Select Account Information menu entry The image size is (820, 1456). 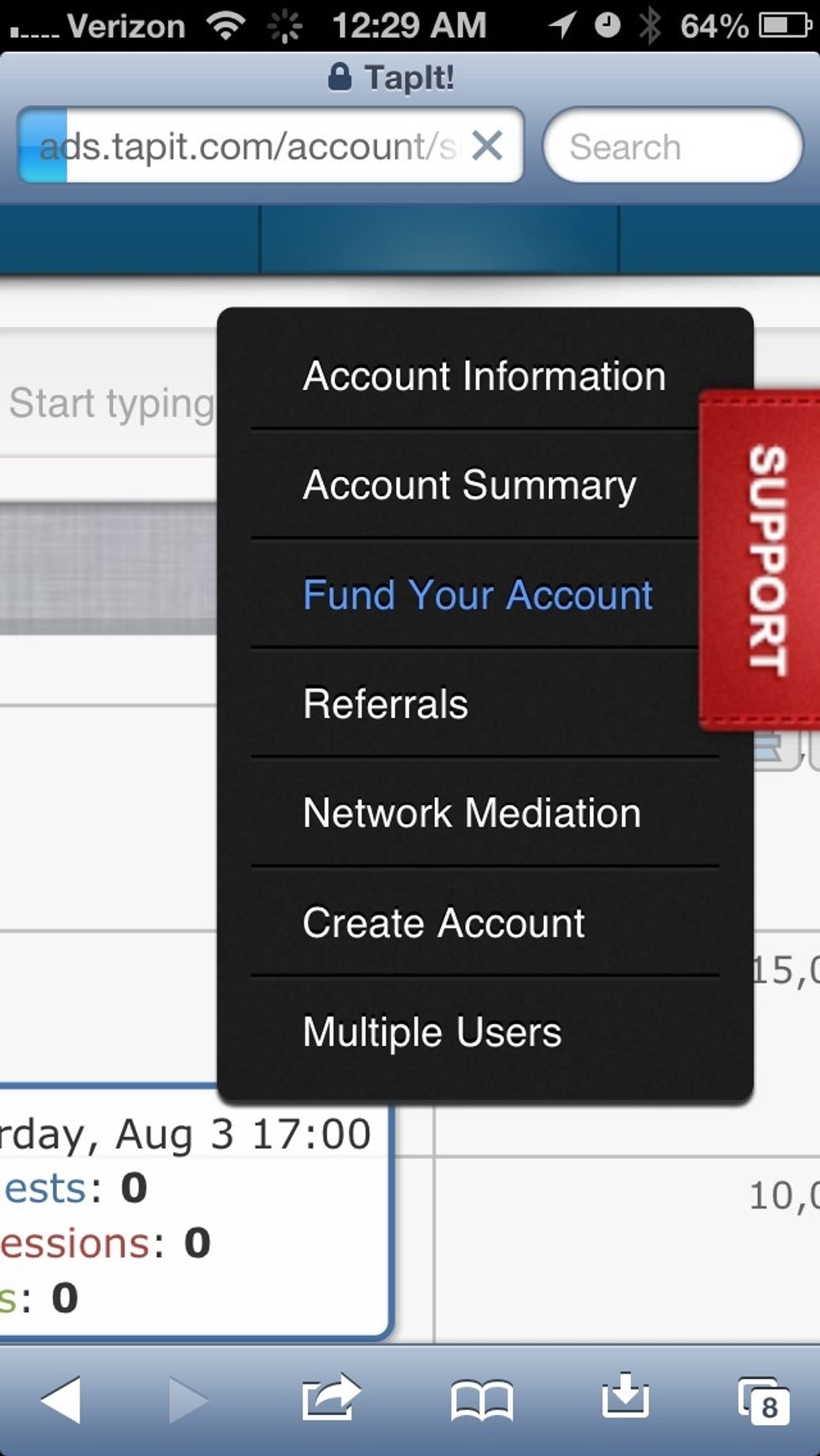pyautogui.click(x=484, y=376)
